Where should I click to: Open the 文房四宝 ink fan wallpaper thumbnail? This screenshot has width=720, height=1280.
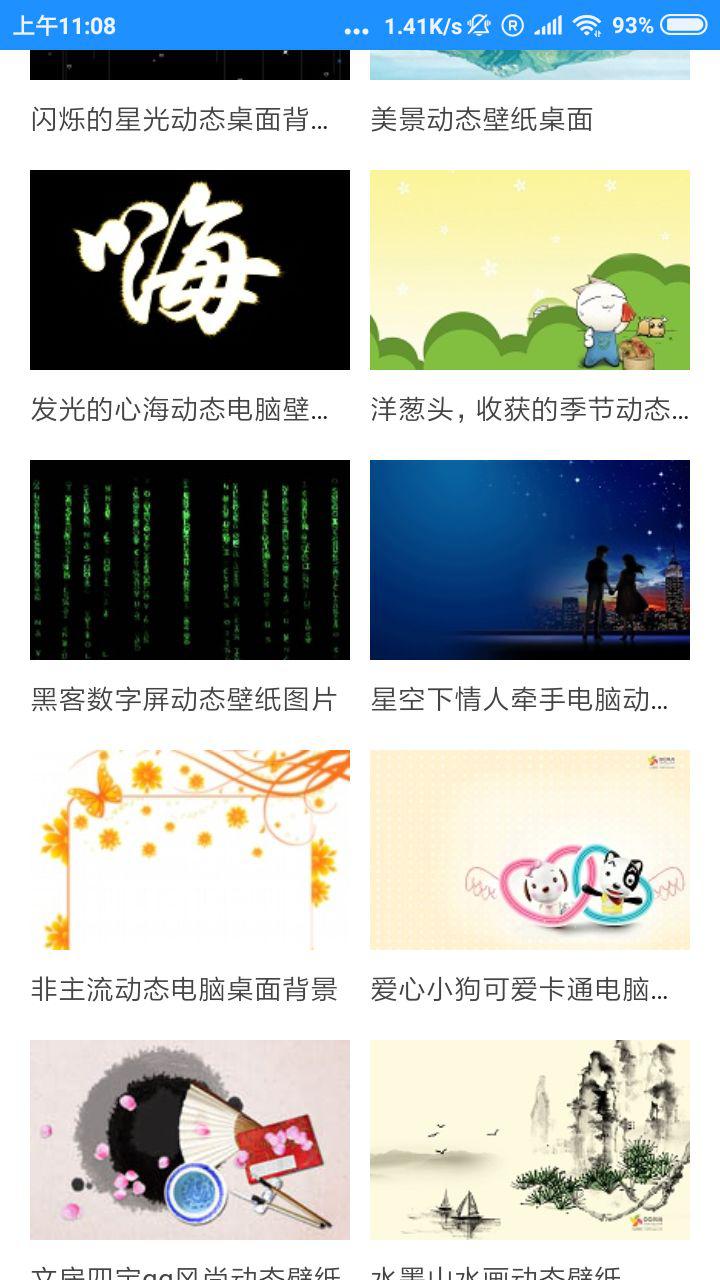point(190,1138)
